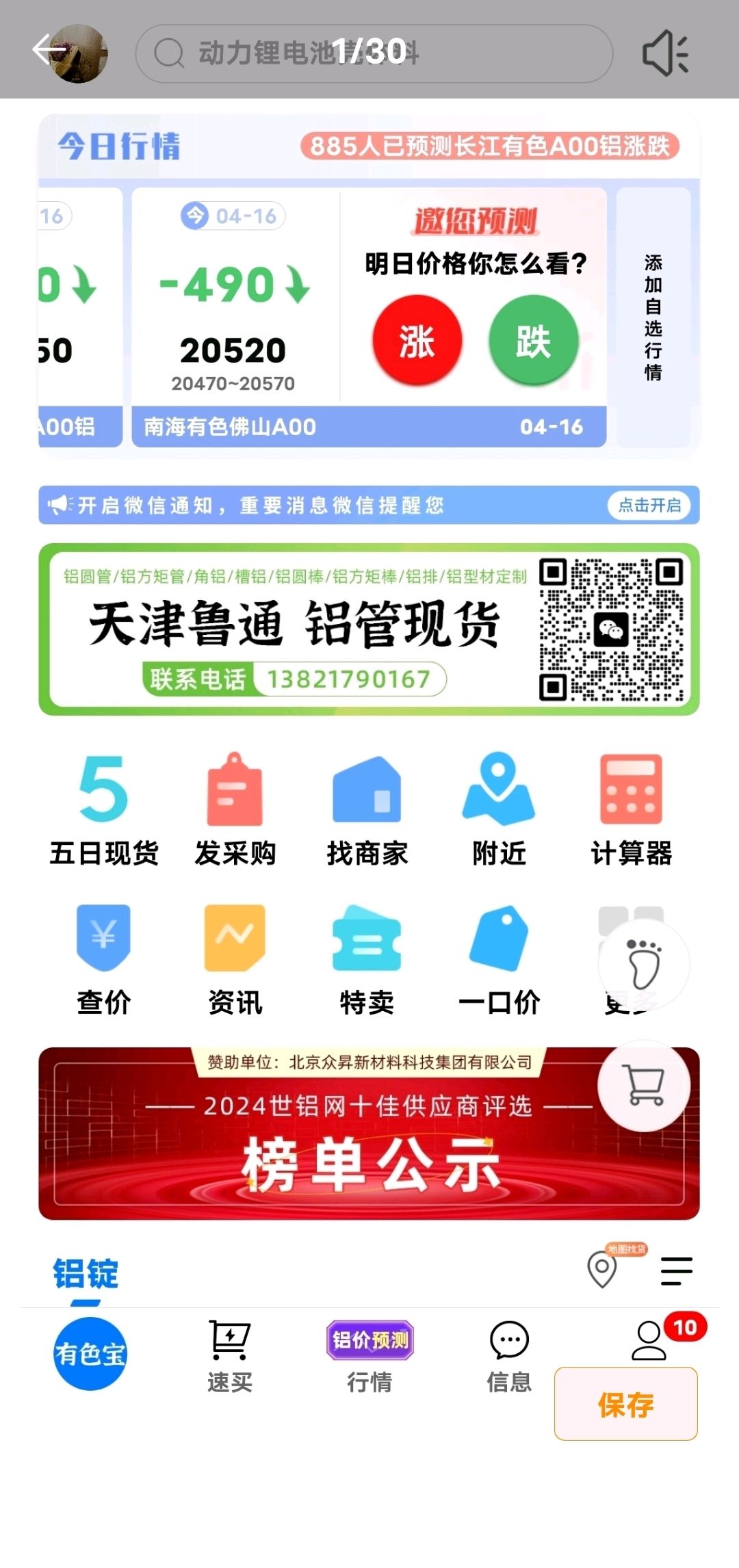Image resolution: width=739 pixels, height=1568 pixels.
Task: Go back using the arrow icon
Action: tap(48, 50)
